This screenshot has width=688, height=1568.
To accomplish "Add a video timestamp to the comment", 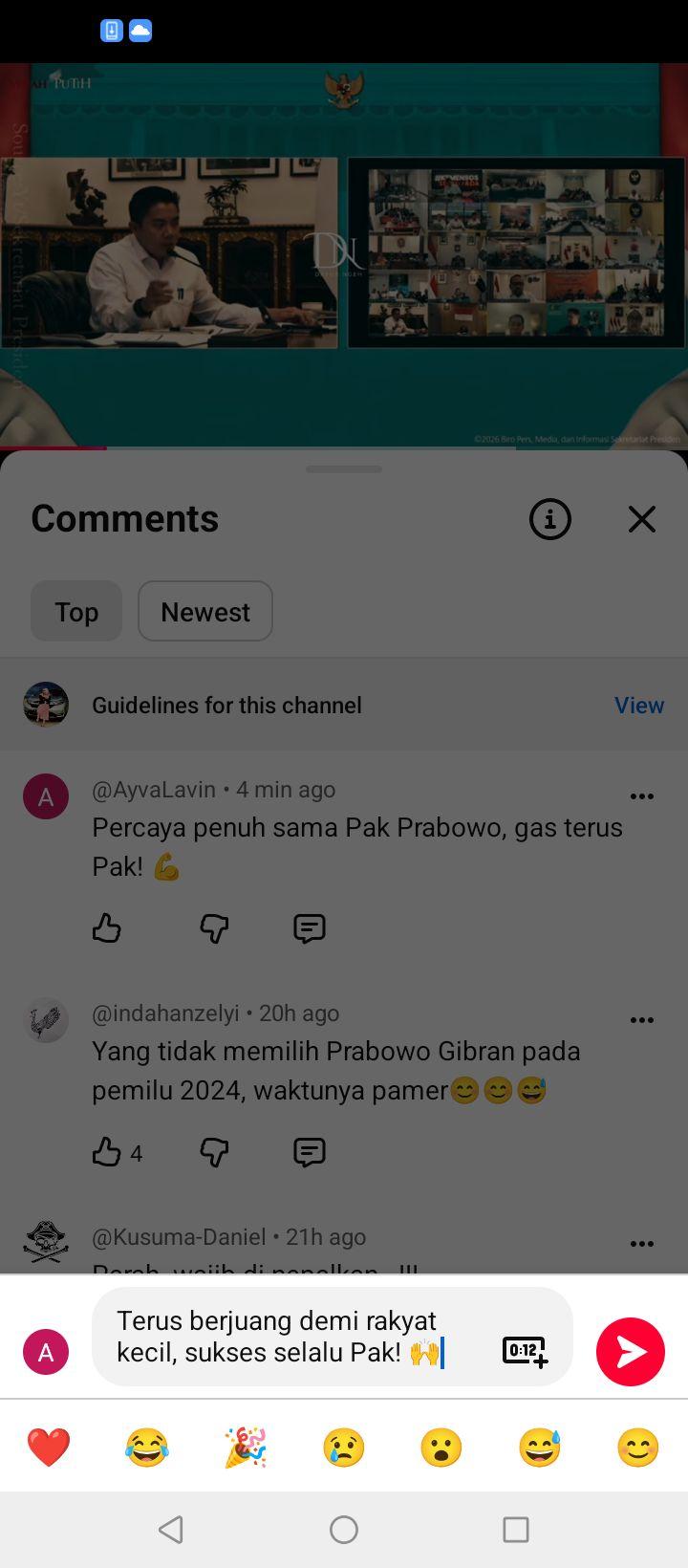I will click(x=525, y=1351).
